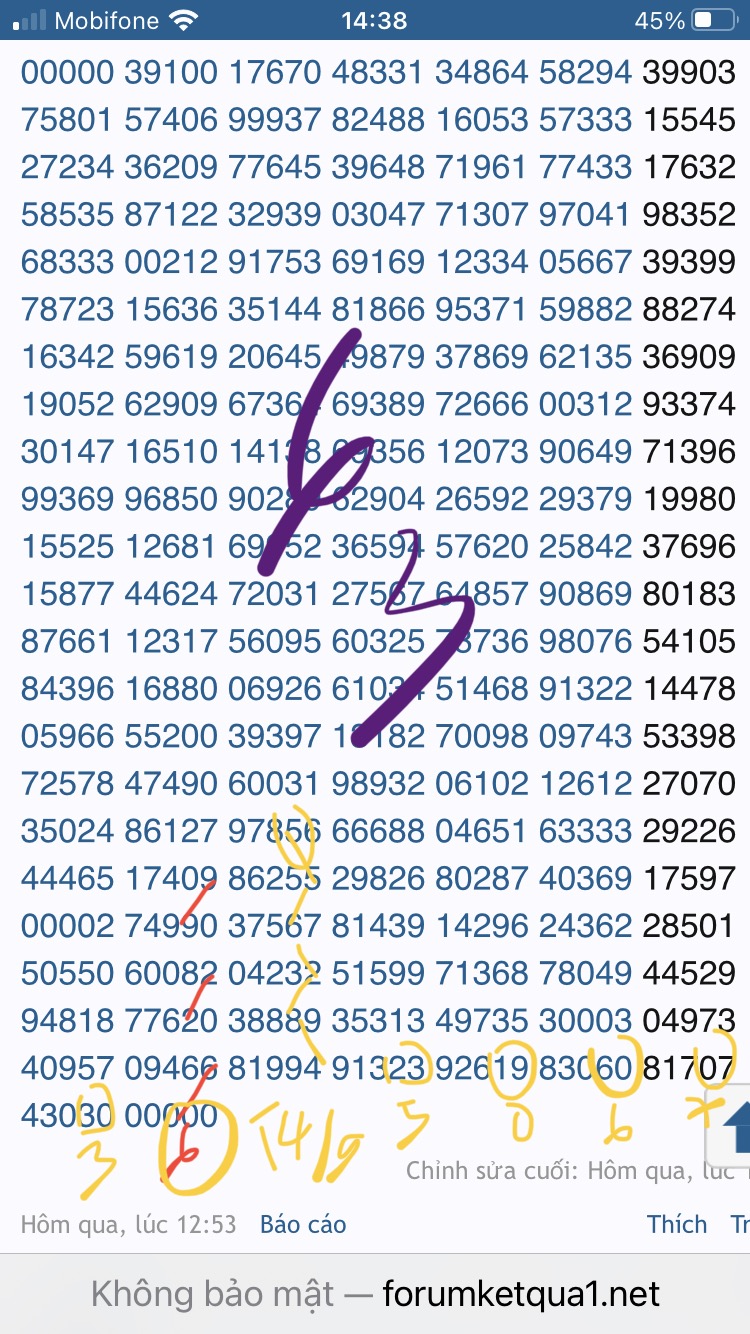750x1334 pixels.
Task: Tap the Báo cáo report link
Action: coord(303,1224)
